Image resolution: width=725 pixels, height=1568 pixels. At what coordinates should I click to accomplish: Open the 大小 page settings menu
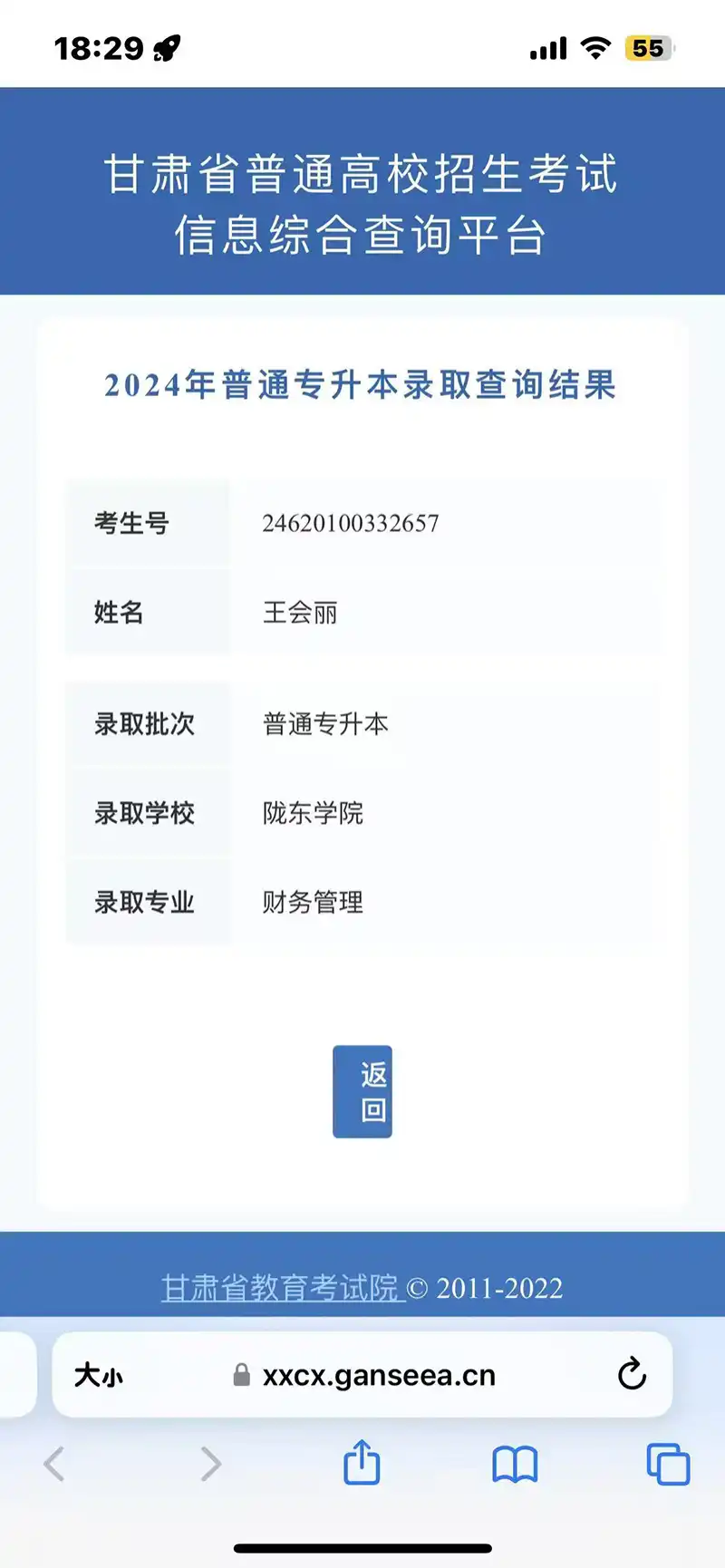point(98,1375)
